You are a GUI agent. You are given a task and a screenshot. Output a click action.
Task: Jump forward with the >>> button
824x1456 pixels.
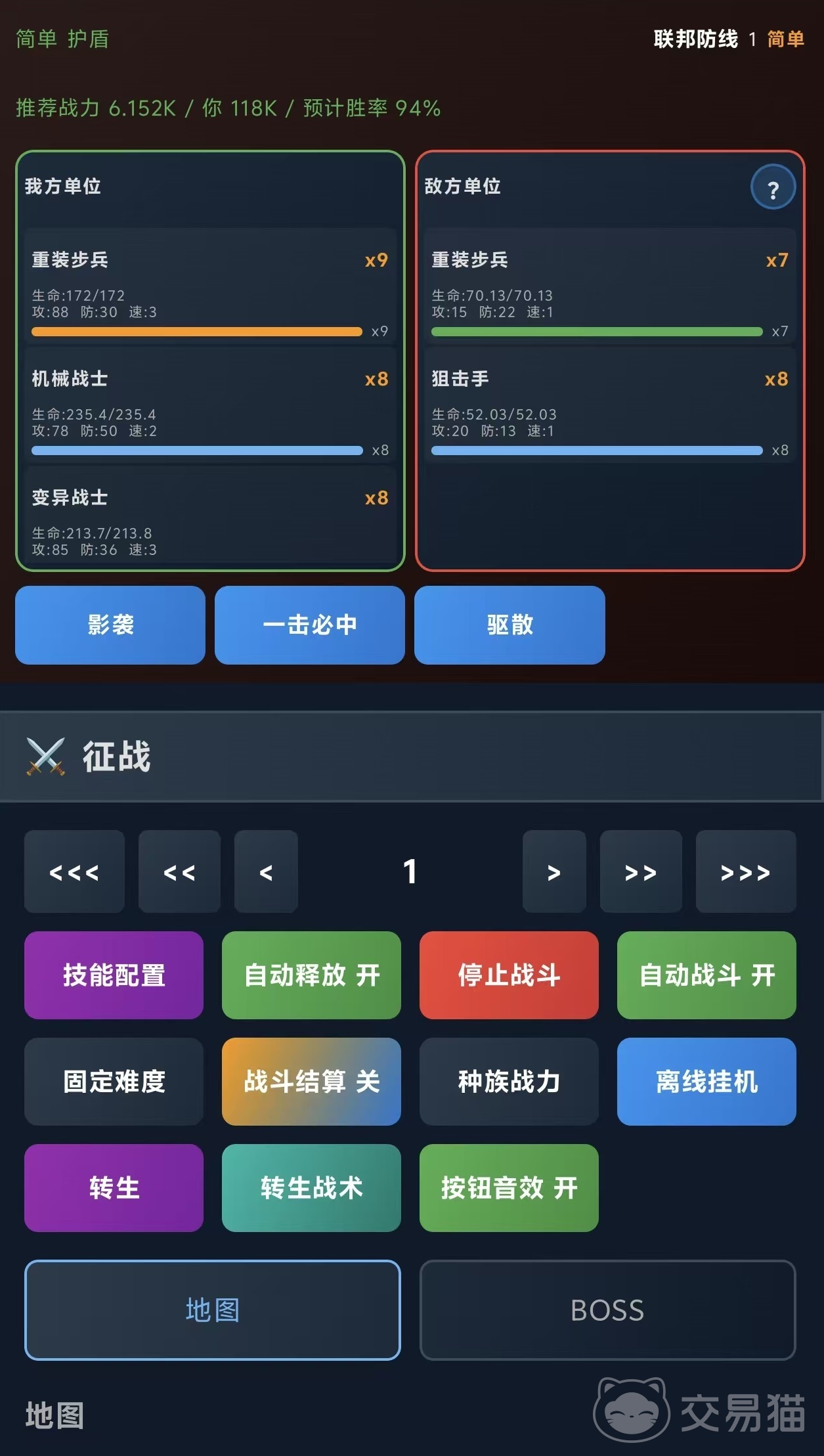746,871
